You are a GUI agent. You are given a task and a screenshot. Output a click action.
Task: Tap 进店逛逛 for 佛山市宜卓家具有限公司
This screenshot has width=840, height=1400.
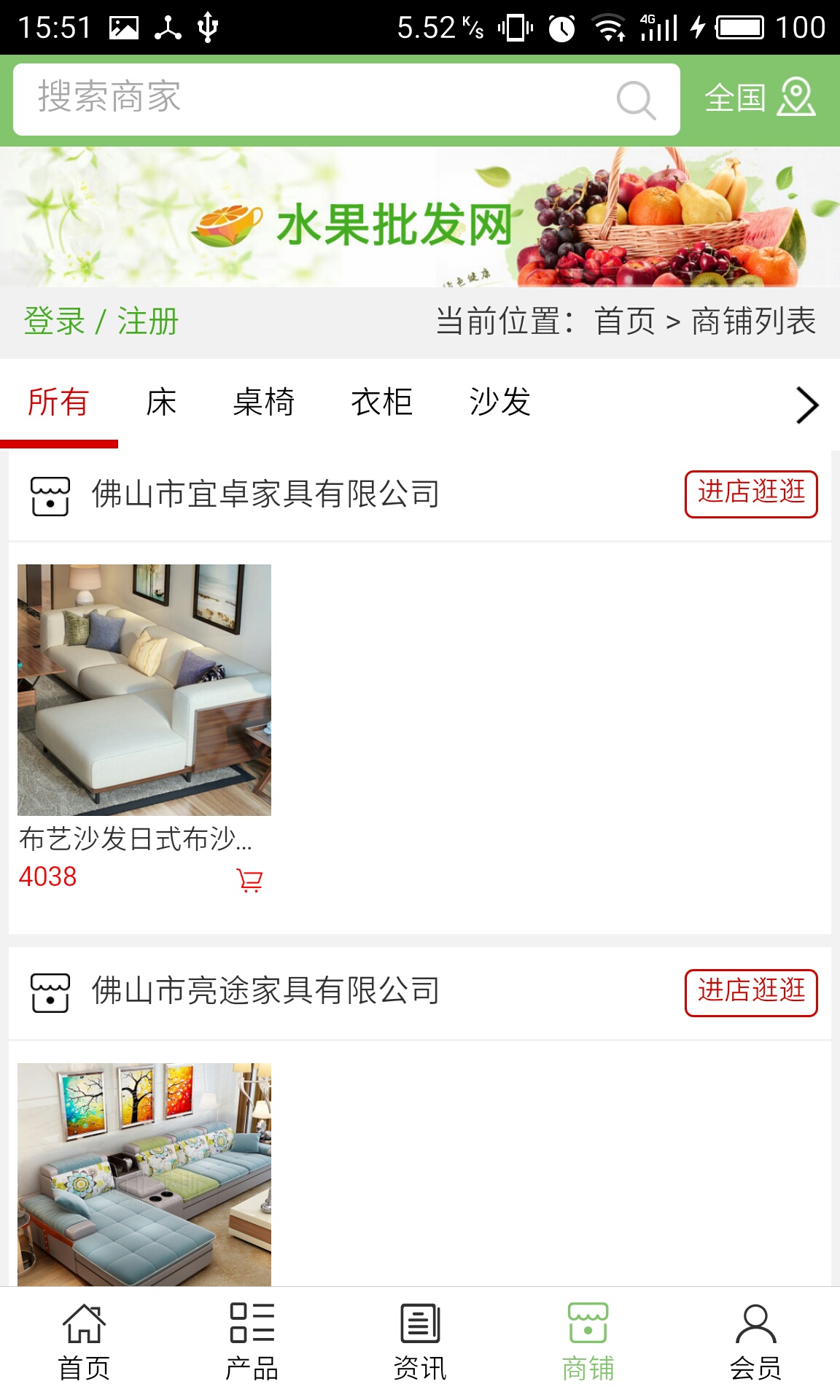click(x=750, y=494)
